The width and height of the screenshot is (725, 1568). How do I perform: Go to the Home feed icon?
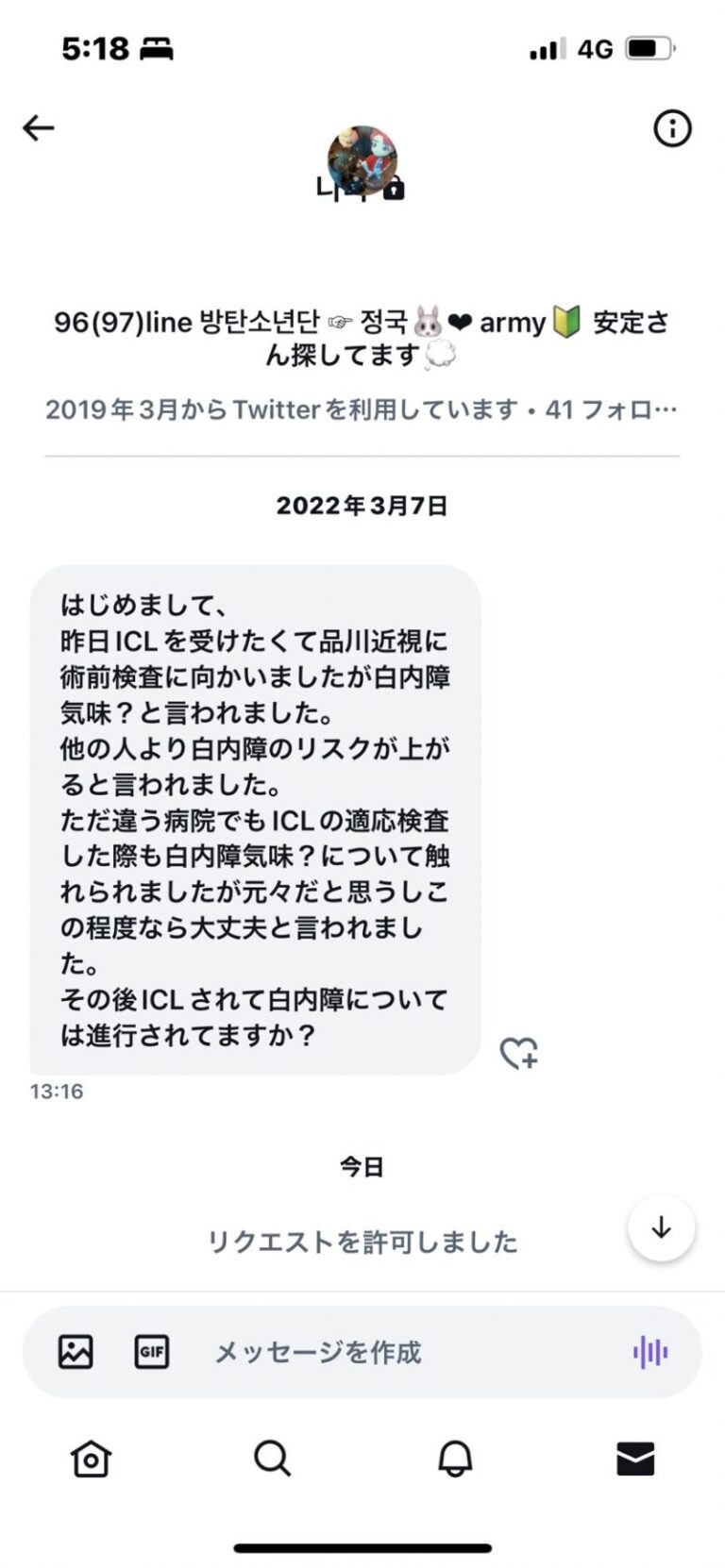(89, 1460)
